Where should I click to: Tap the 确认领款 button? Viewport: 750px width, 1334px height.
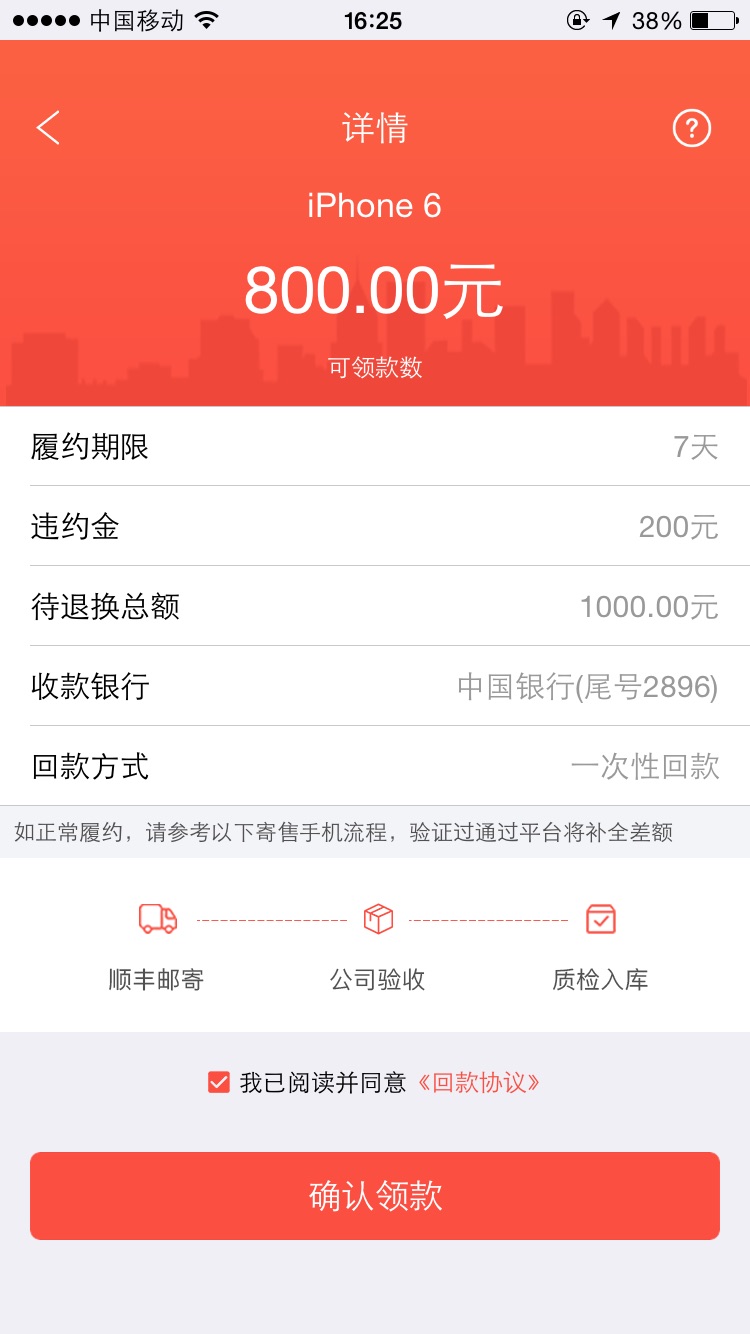point(375,1196)
